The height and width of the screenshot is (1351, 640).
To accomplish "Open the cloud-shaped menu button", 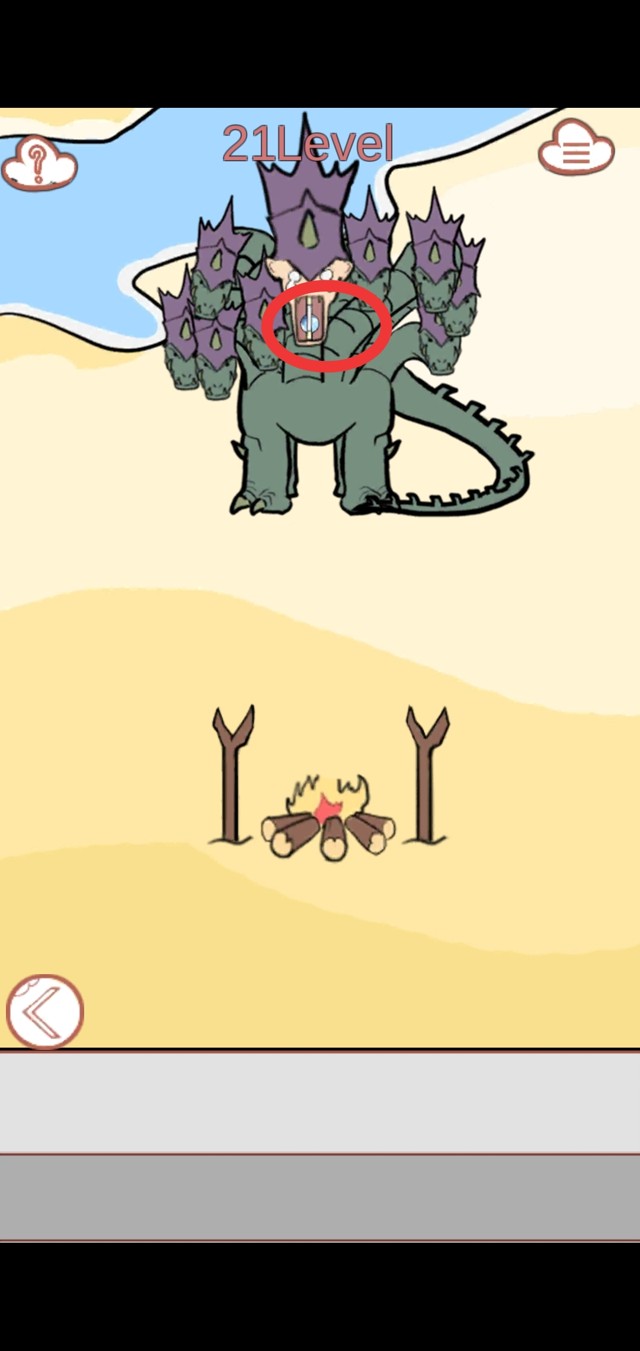I will (575, 150).
